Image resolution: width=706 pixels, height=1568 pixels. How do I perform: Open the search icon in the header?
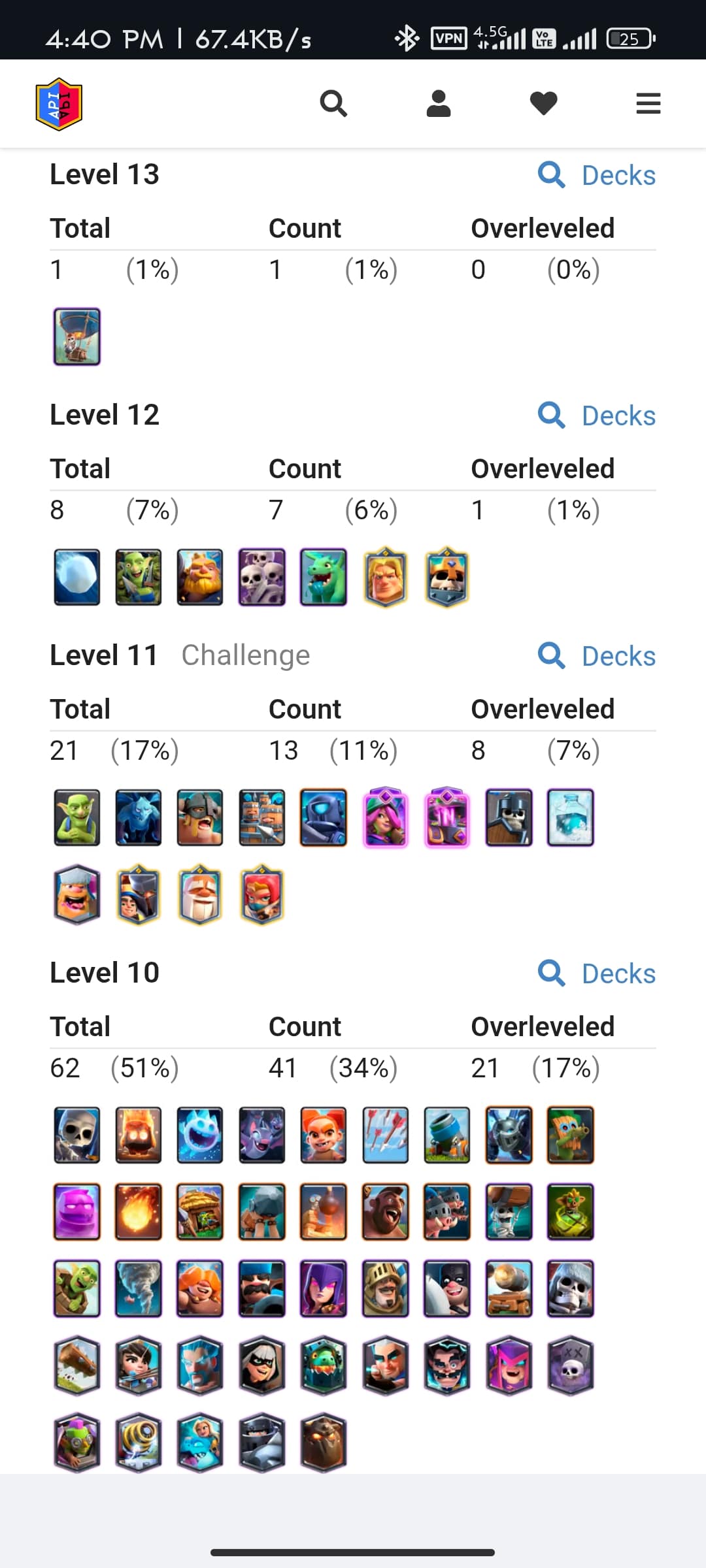(x=333, y=103)
